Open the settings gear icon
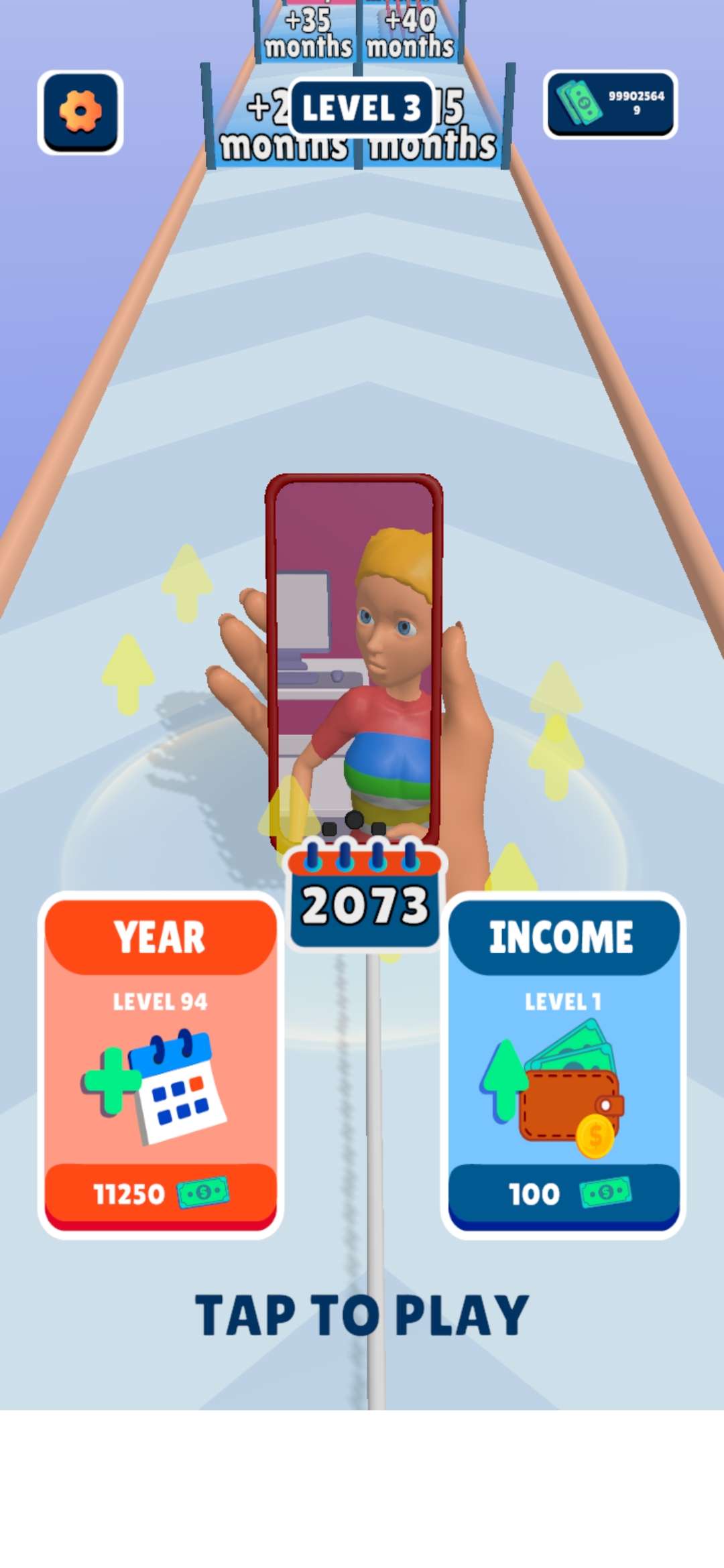The image size is (724, 1568). (x=80, y=113)
